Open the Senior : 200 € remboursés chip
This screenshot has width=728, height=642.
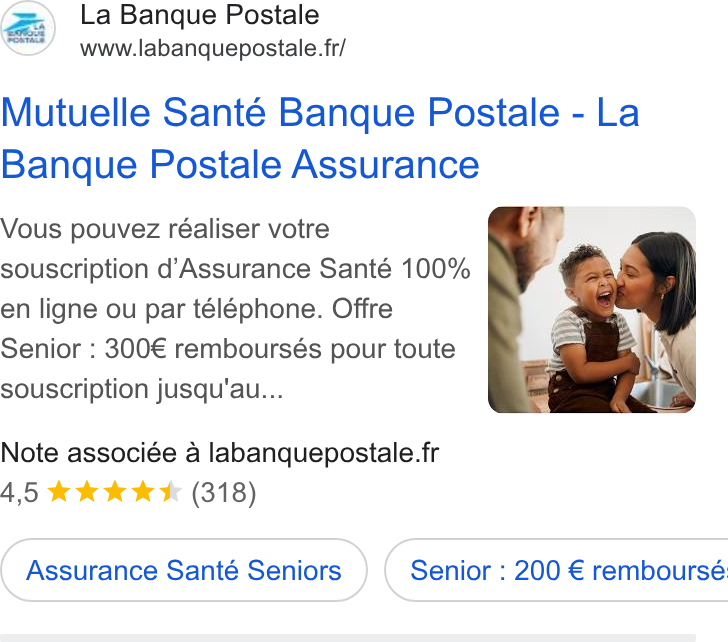(x=556, y=570)
